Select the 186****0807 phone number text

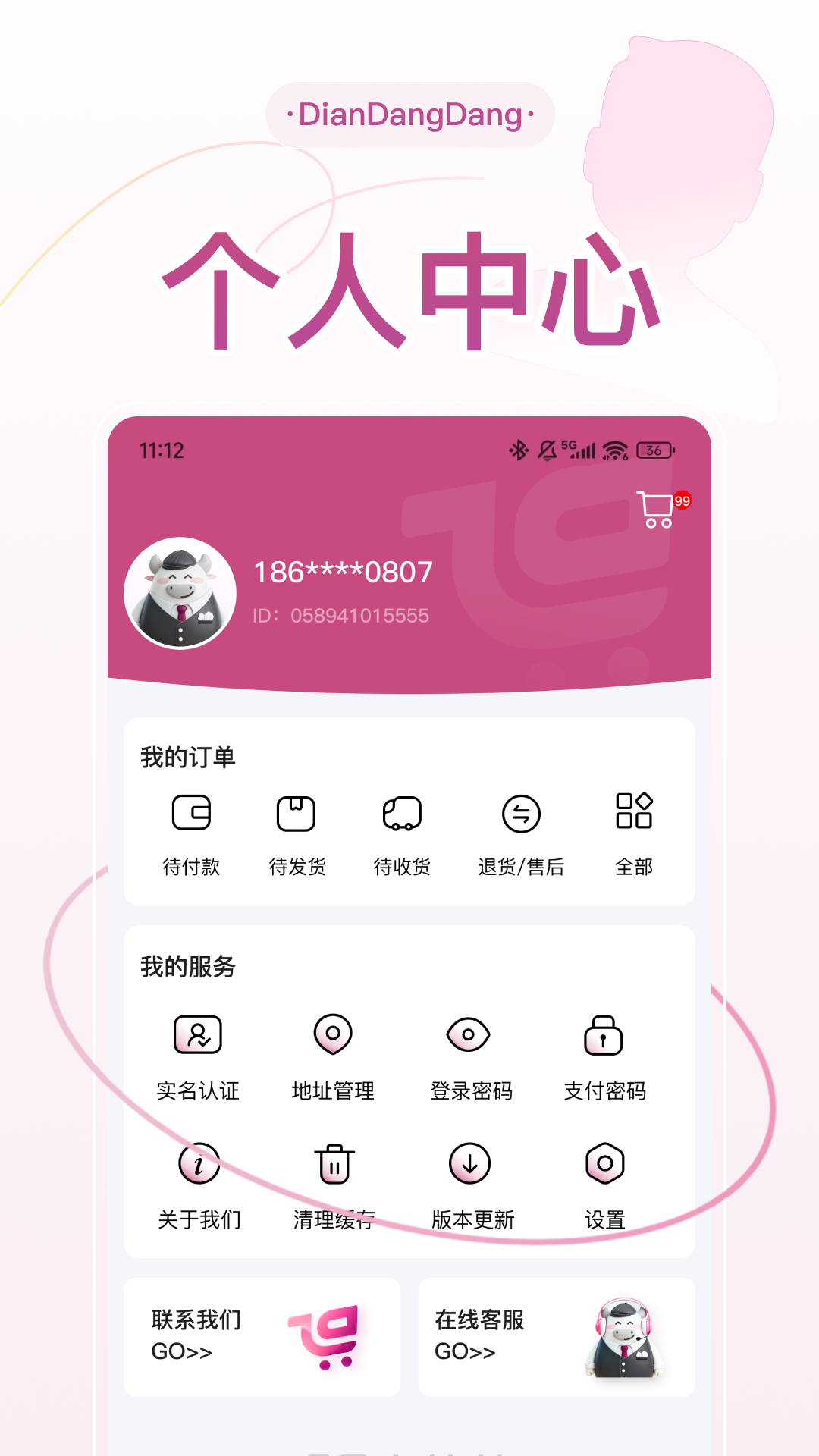(x=341, y=572)
